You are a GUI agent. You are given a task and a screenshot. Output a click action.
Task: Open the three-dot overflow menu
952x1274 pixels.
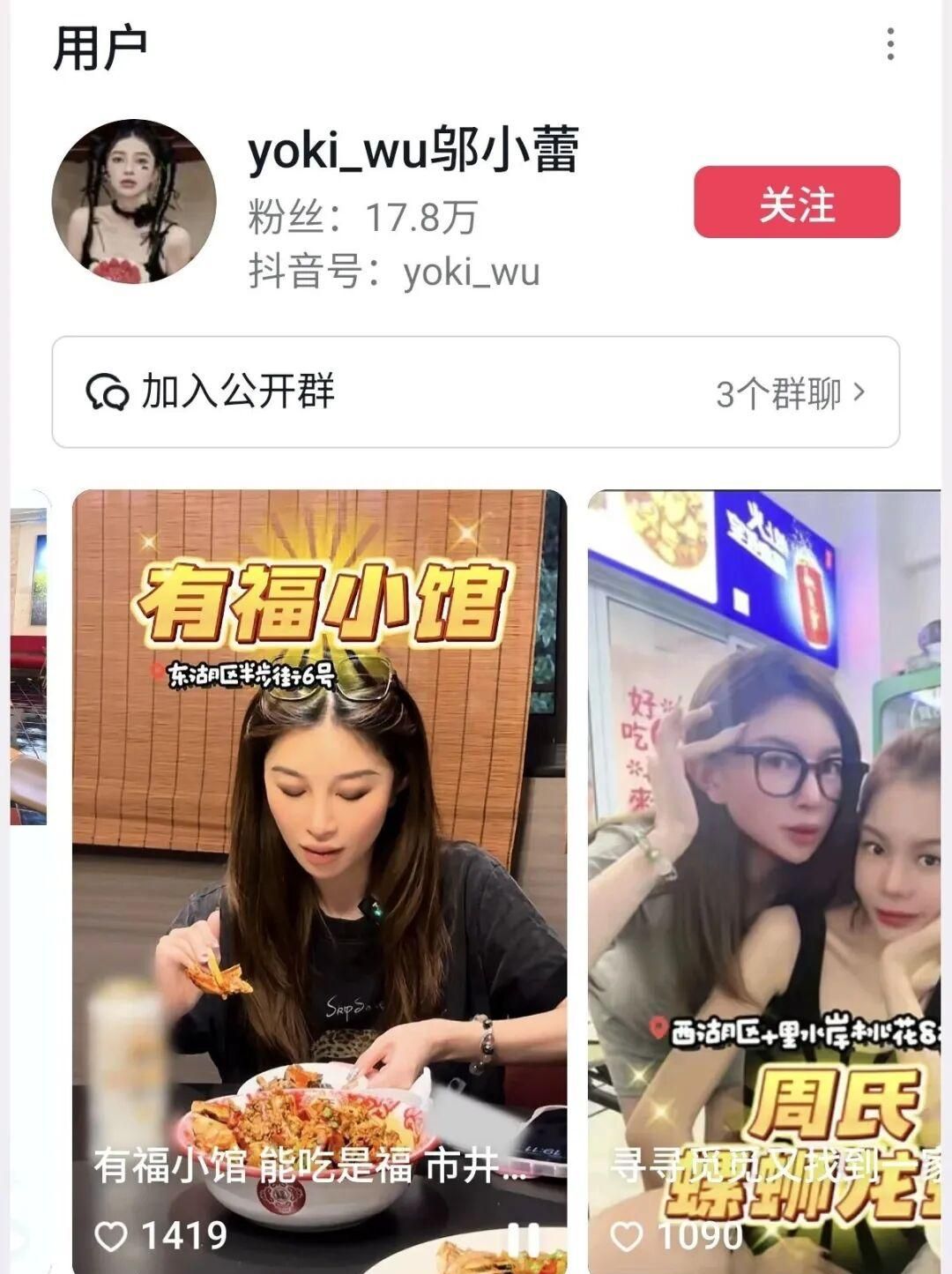[x=890, y=44]
